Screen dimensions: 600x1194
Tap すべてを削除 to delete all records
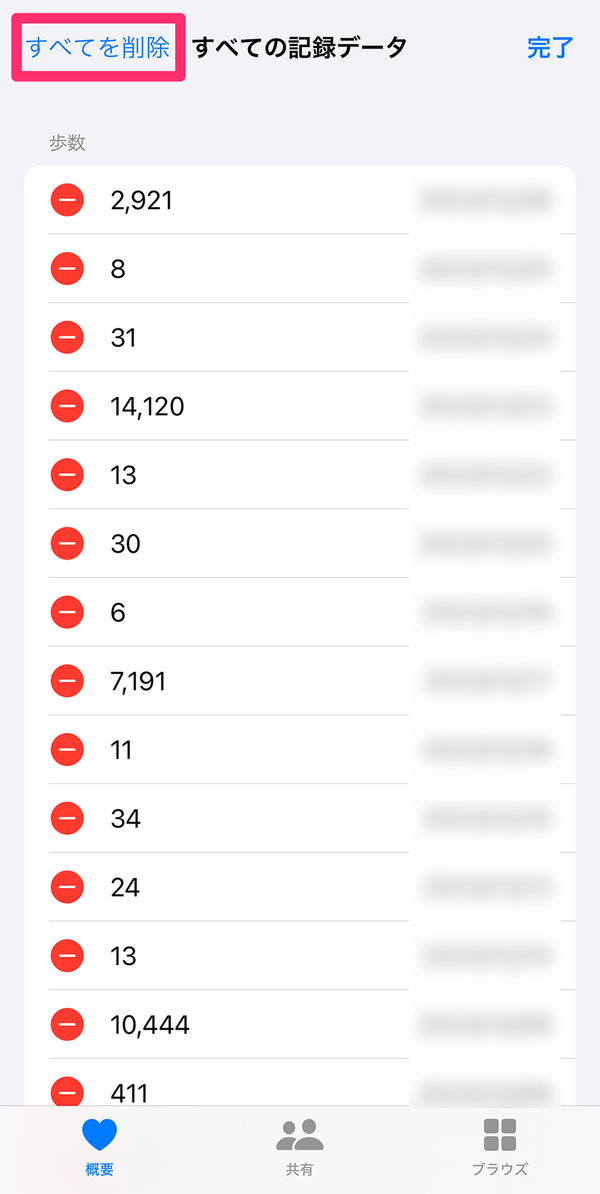click(98, 47)
